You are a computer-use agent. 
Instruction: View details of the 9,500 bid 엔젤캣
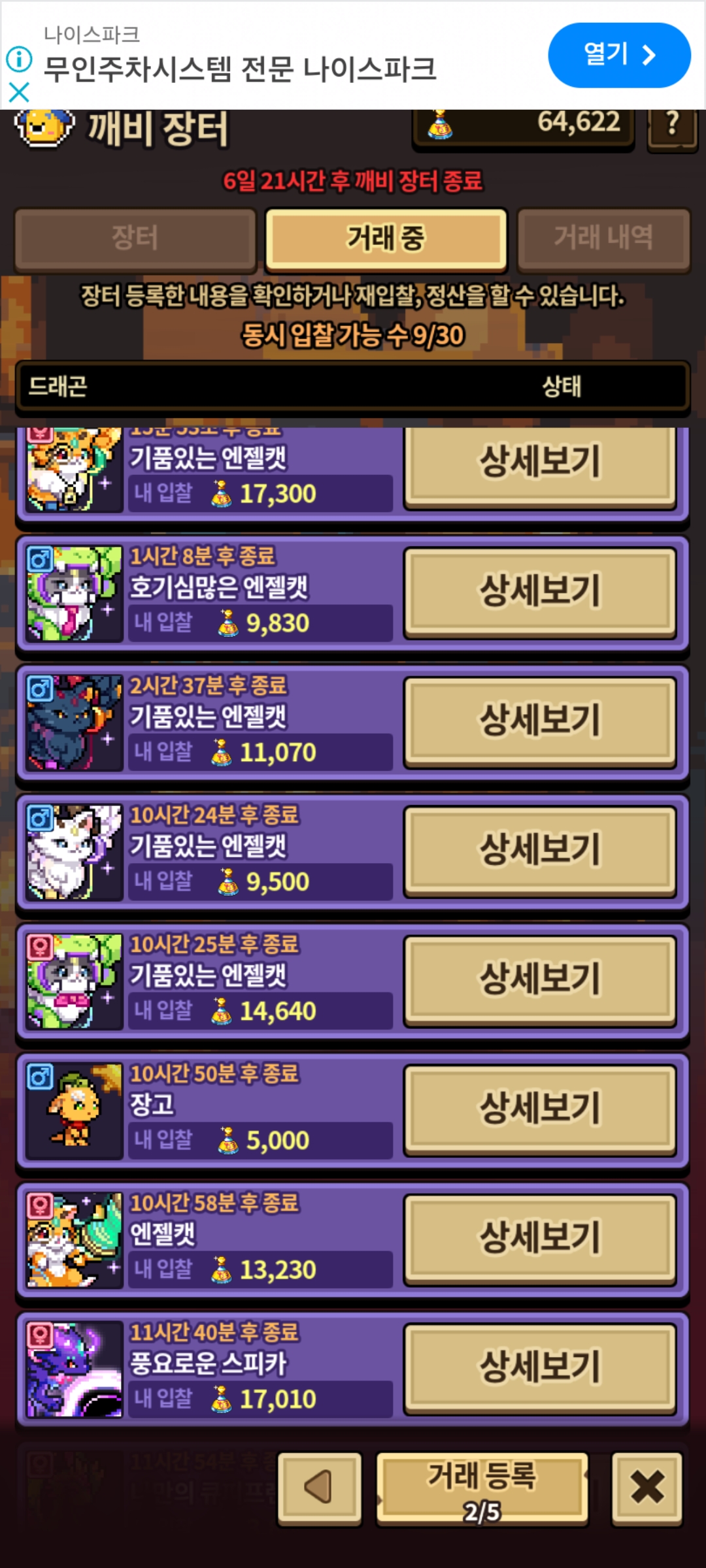[x=540, y=851]
